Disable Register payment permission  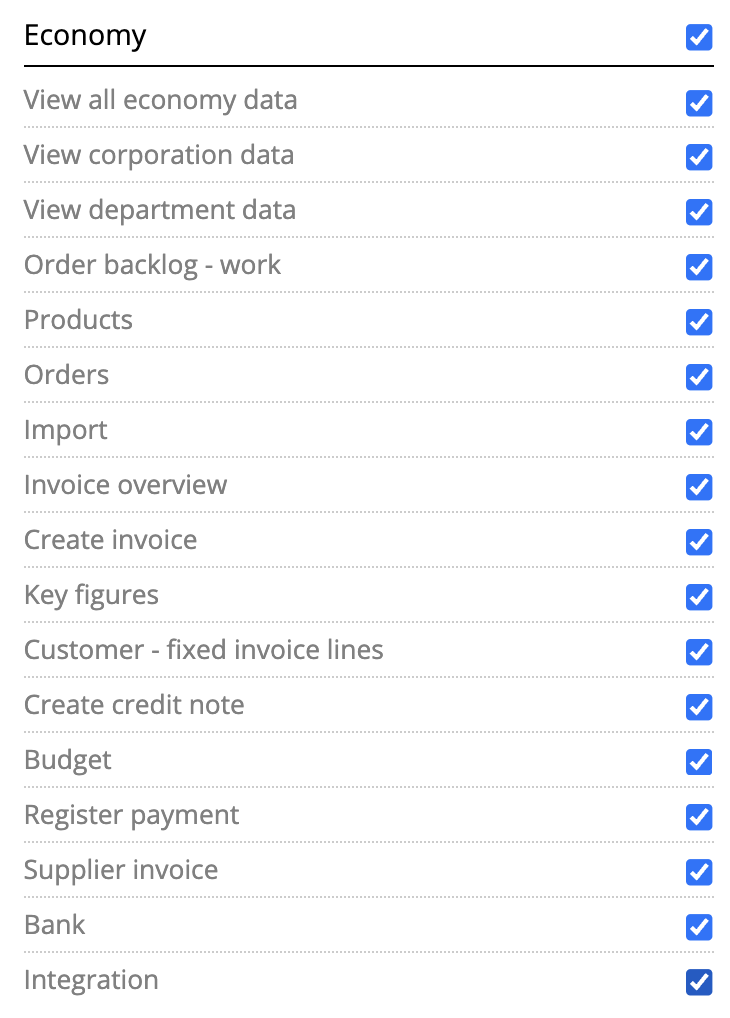point(699,818)
